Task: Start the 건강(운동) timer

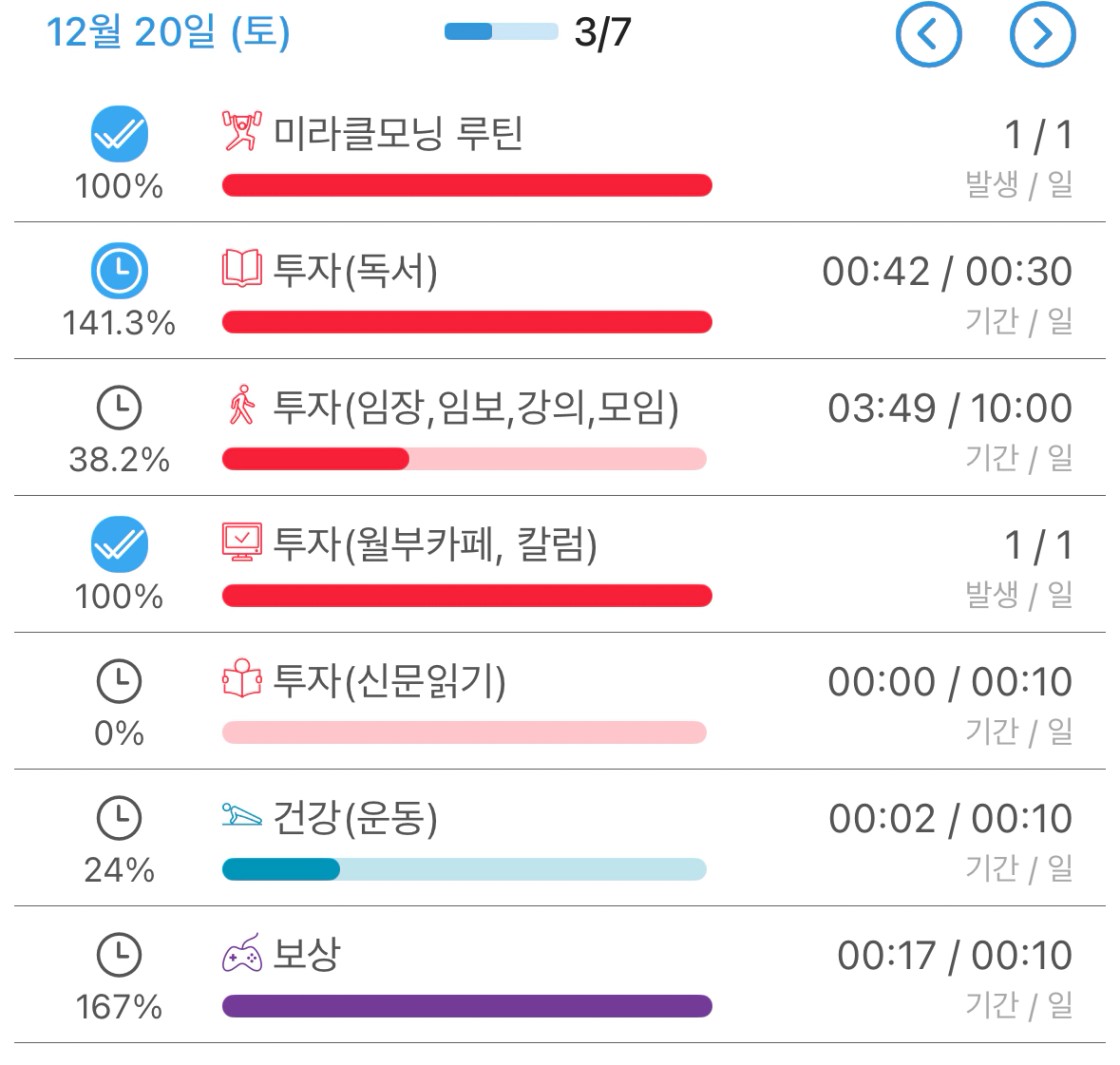Action: 119,819
